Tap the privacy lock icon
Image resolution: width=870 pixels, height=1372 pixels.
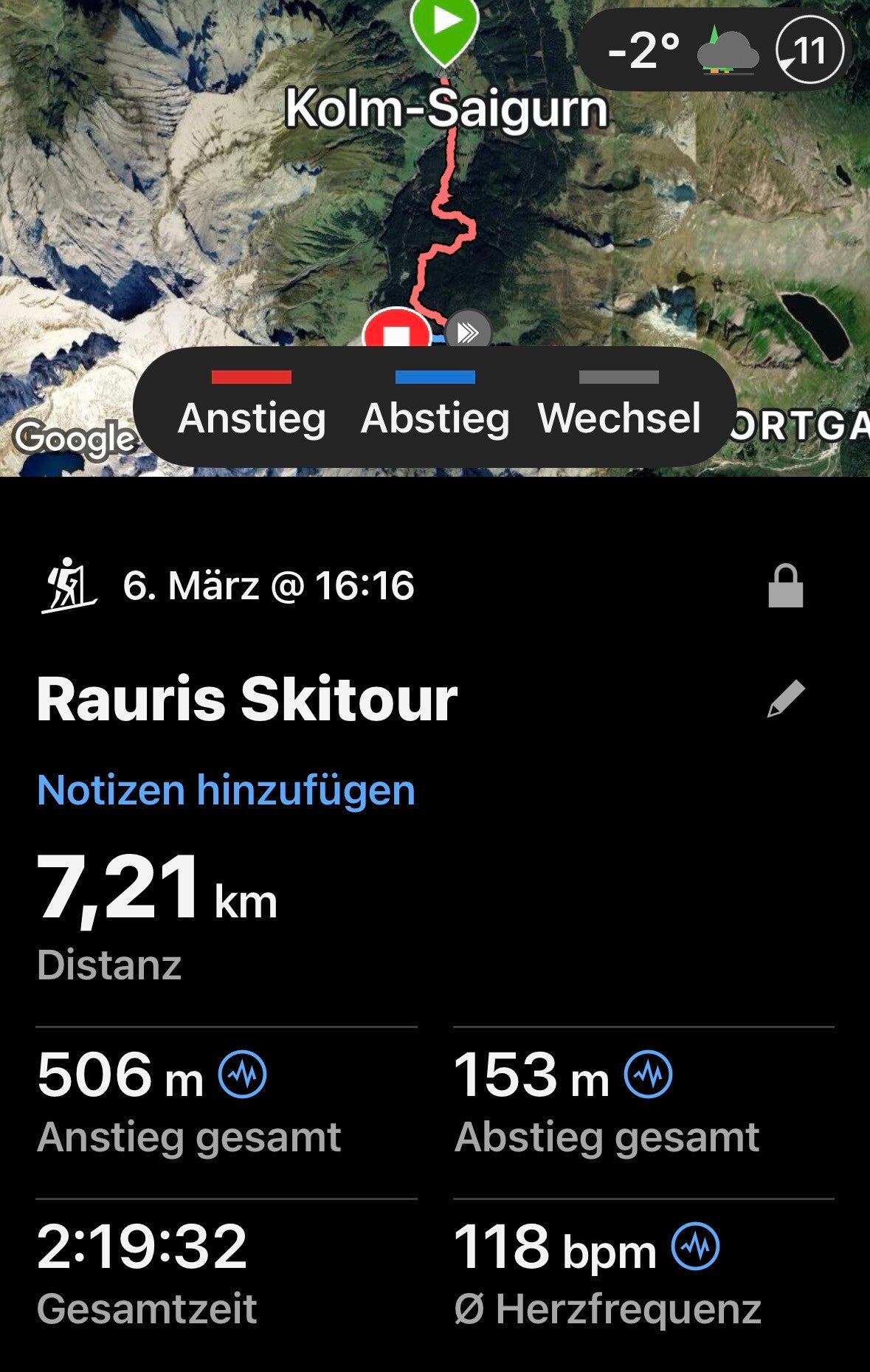coord(785,586)
